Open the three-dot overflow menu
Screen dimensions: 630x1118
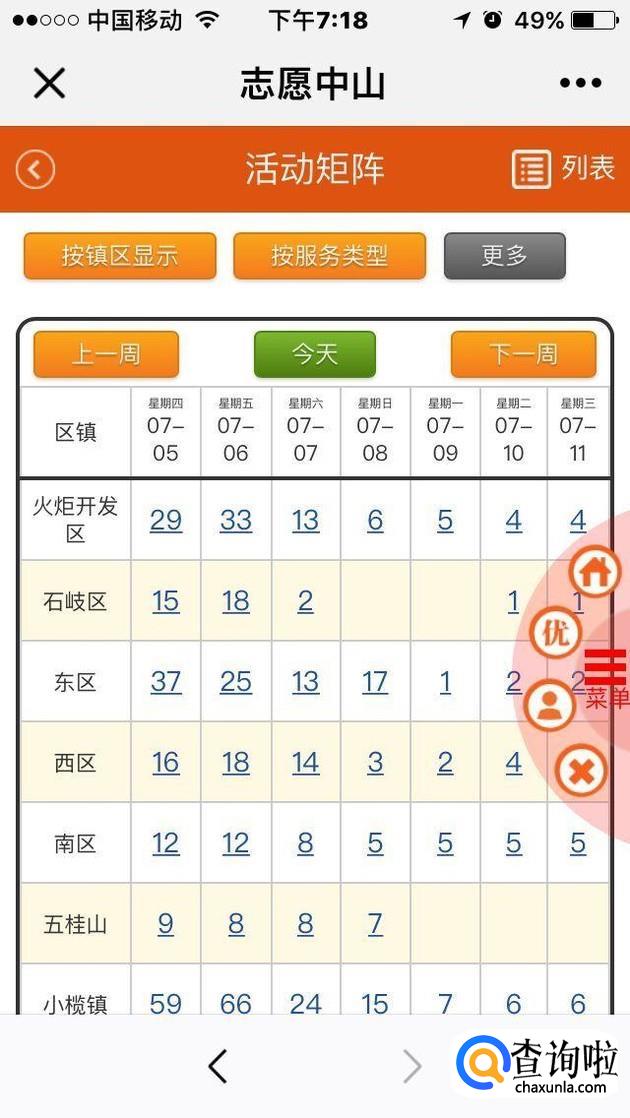point(580,83)
